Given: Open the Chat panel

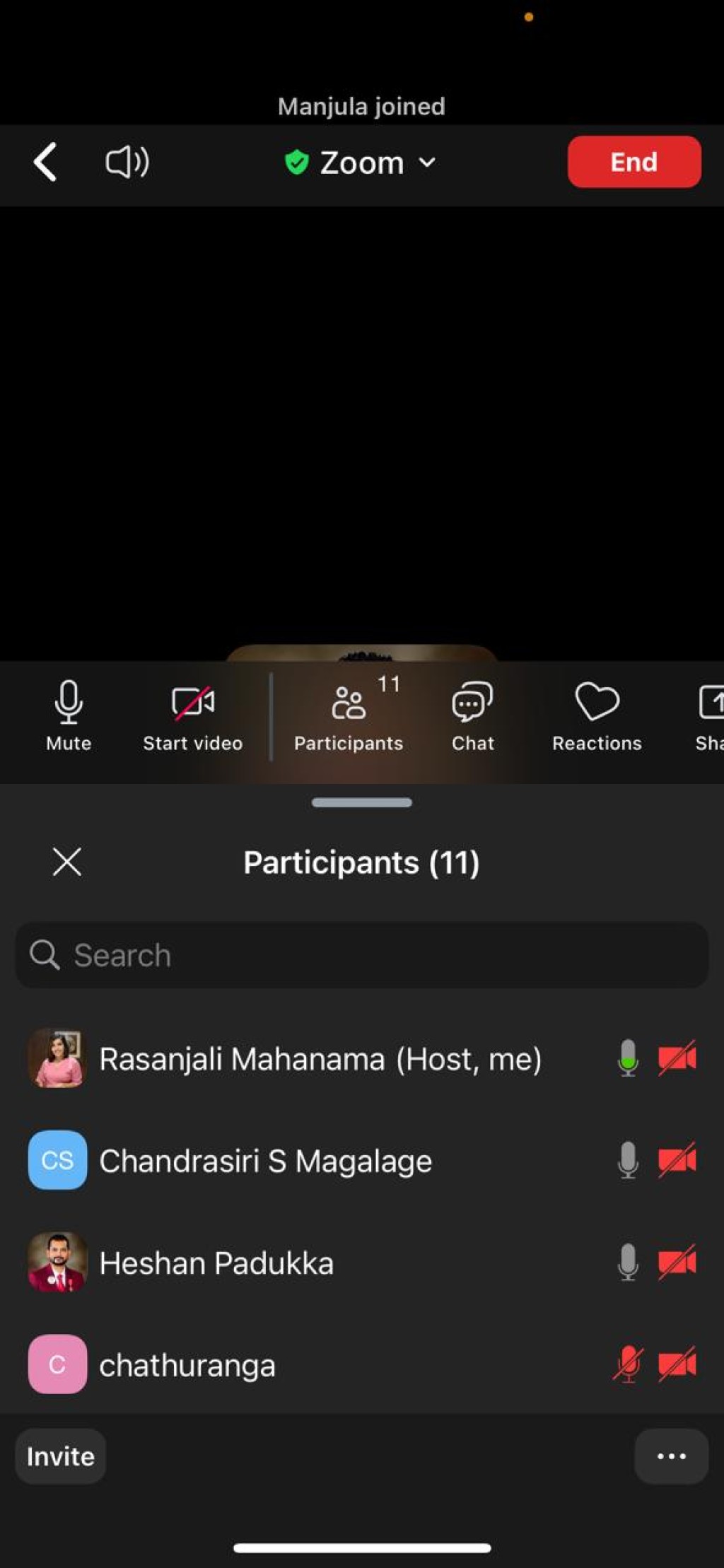Looking at the screenshot, I should (473, 716).
